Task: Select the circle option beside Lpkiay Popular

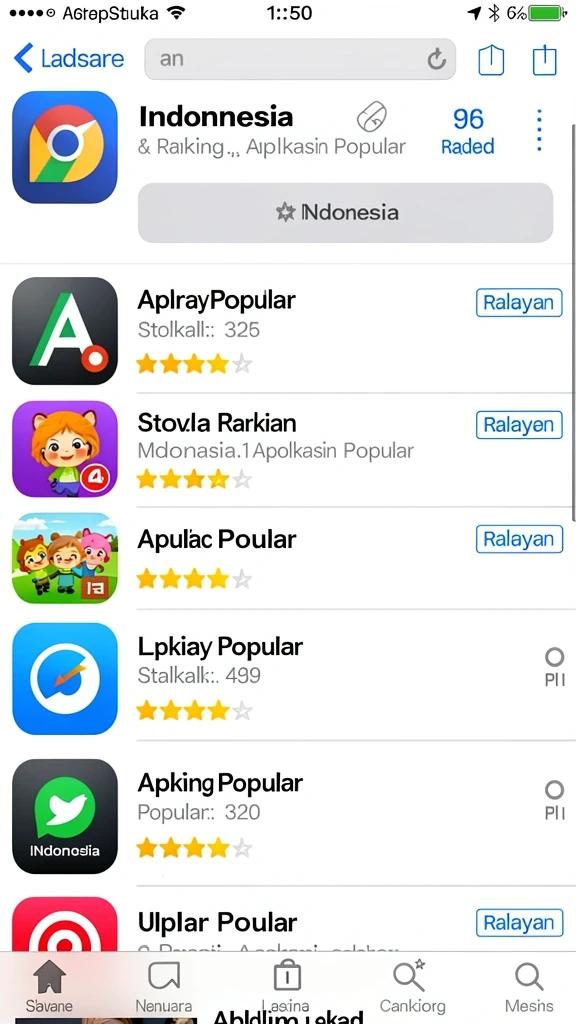Action: tap(554, 657)
